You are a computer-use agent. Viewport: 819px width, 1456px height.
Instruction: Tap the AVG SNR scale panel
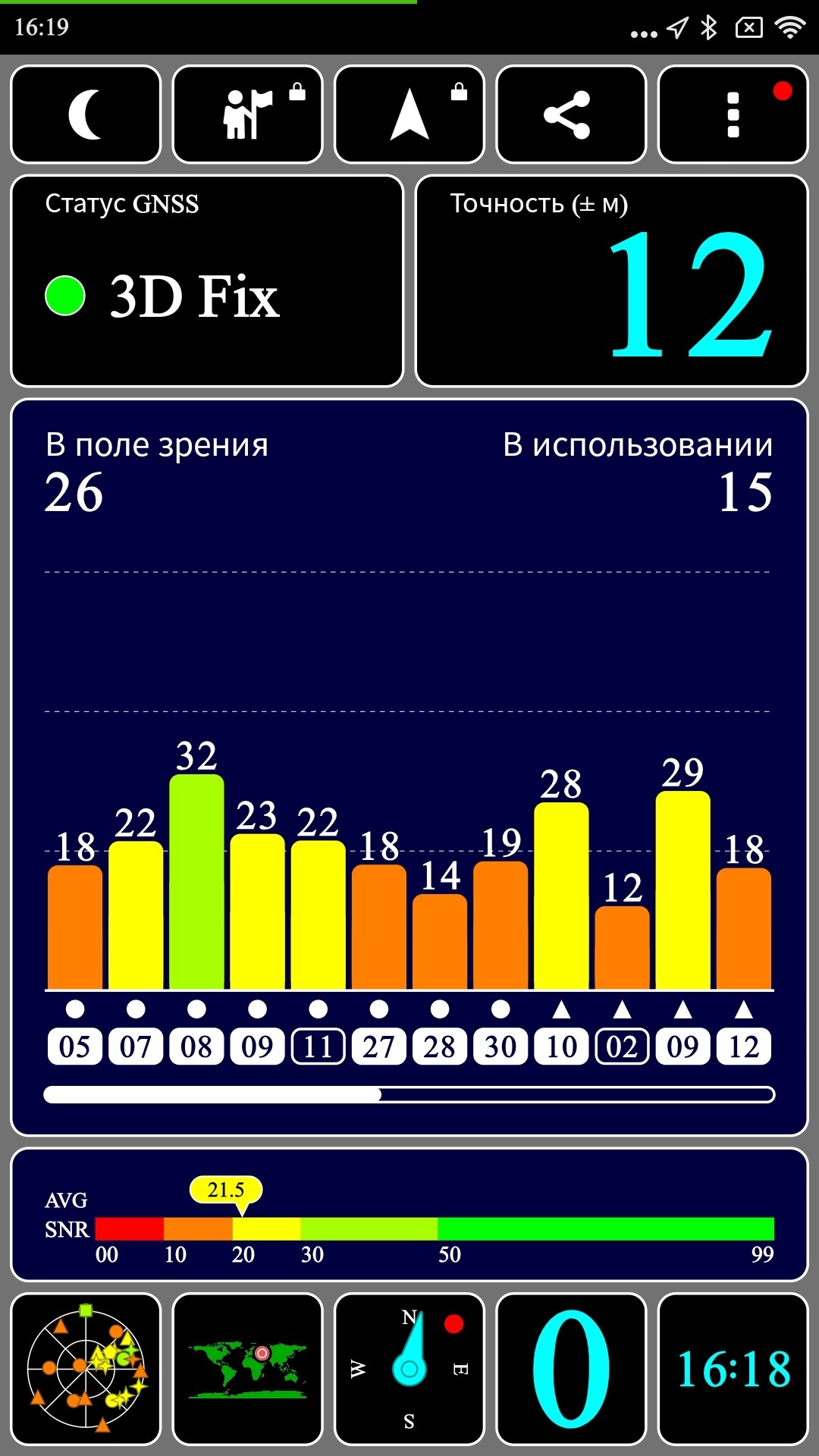tap(409, 1213)
